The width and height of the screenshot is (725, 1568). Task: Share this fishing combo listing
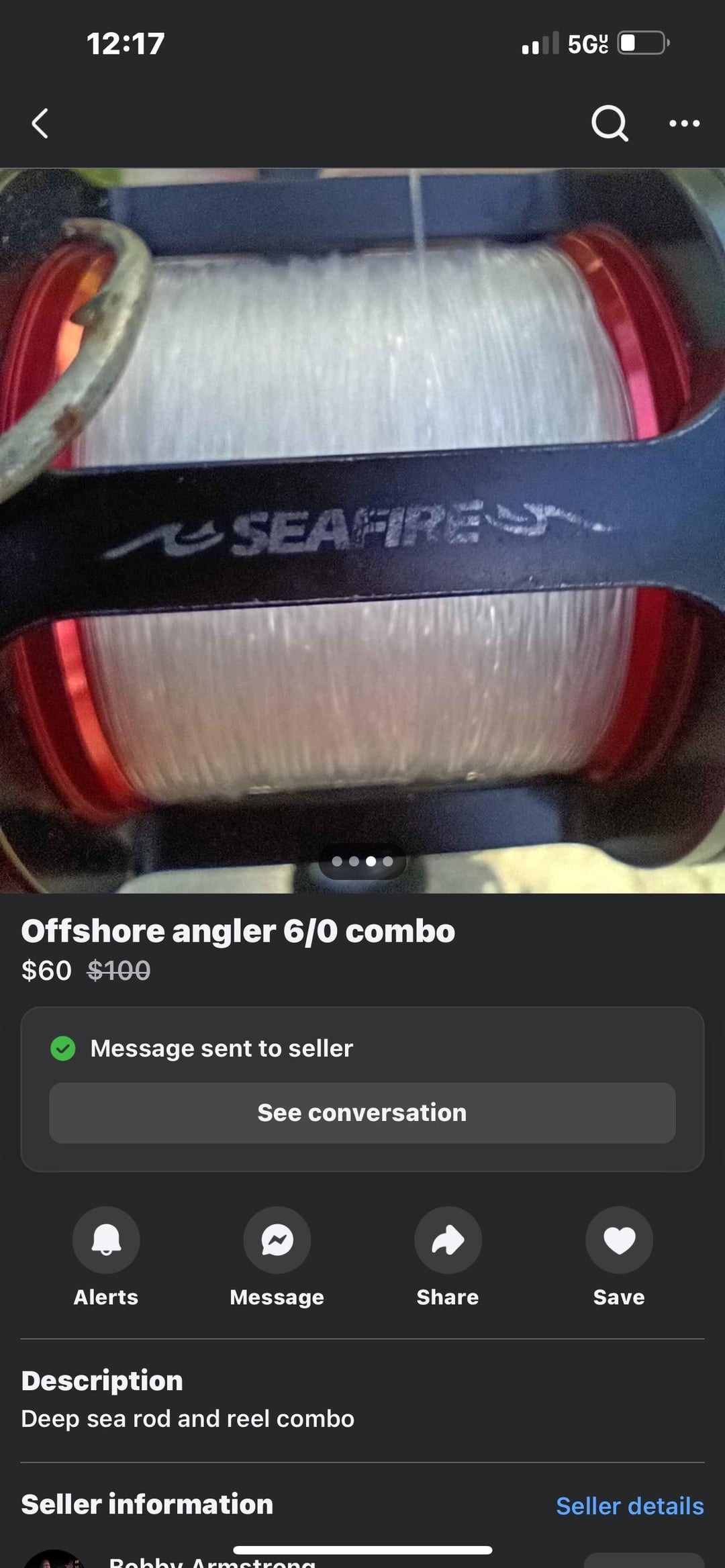tap(448, 1240)
